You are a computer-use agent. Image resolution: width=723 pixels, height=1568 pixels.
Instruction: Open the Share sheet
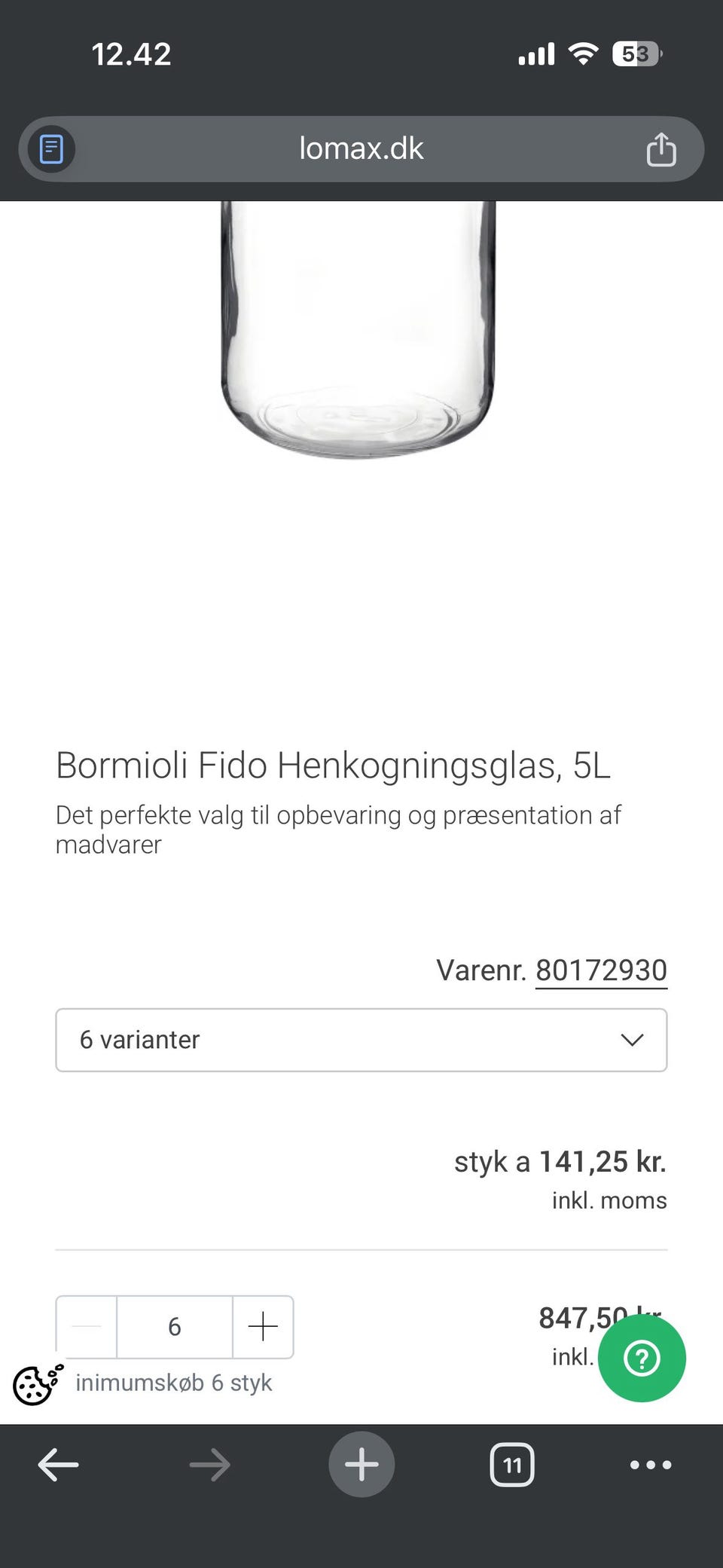660,149
